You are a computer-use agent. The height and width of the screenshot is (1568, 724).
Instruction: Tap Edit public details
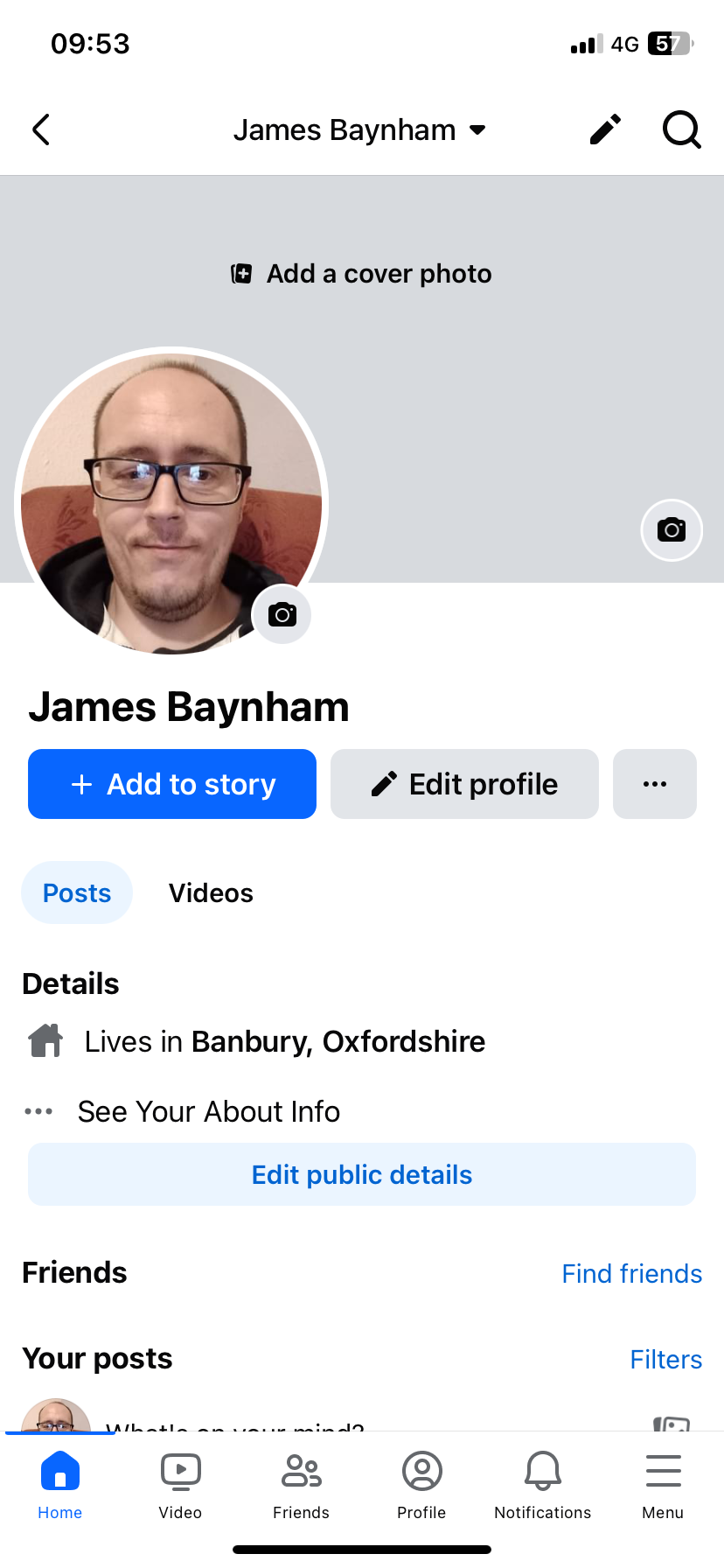click(x=362, y=1174)
